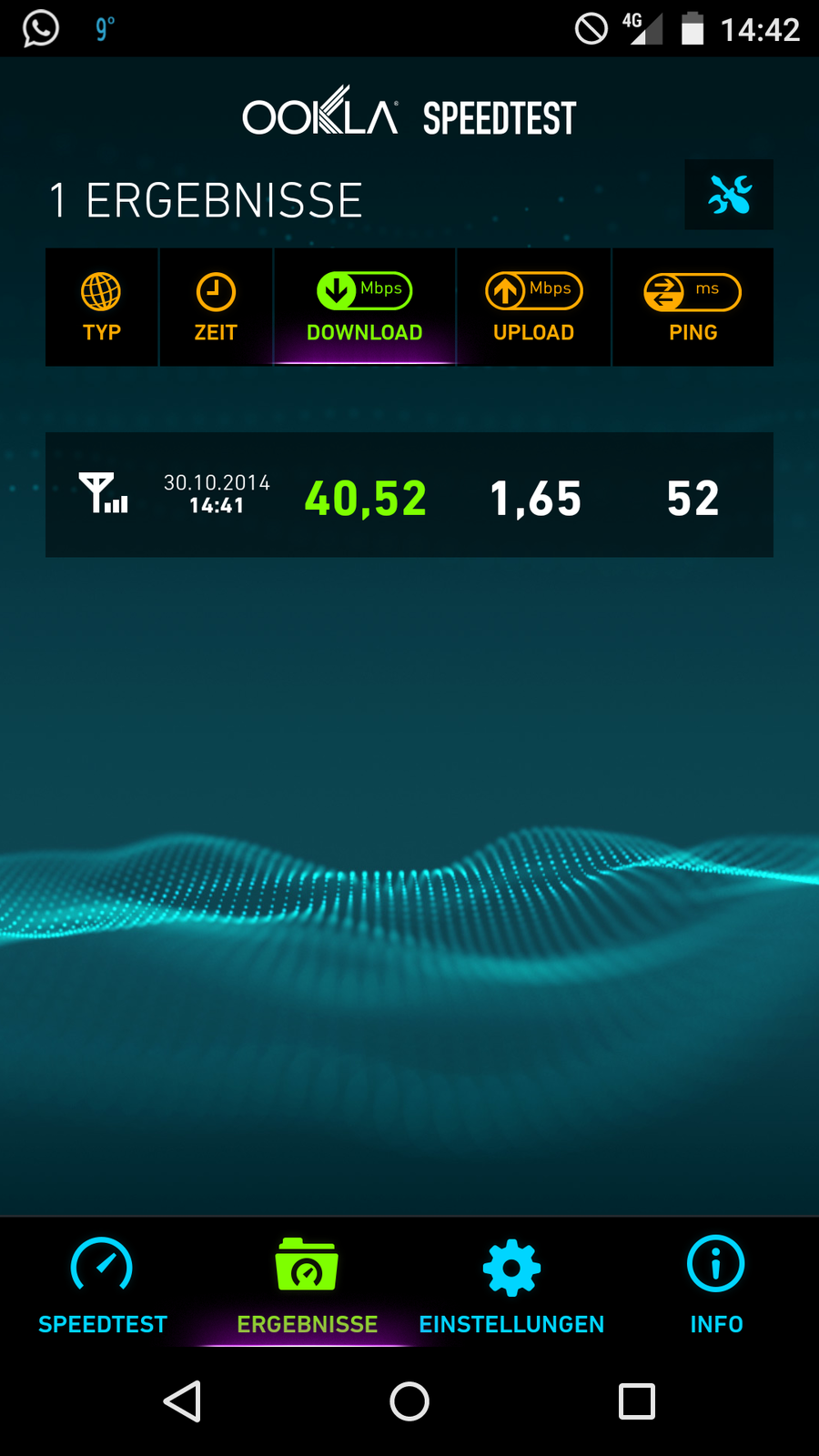Sort results by ZEIT column
The height and width of the screenshot is (1456, 819).
pyautogui.click(x=216, y=308)
